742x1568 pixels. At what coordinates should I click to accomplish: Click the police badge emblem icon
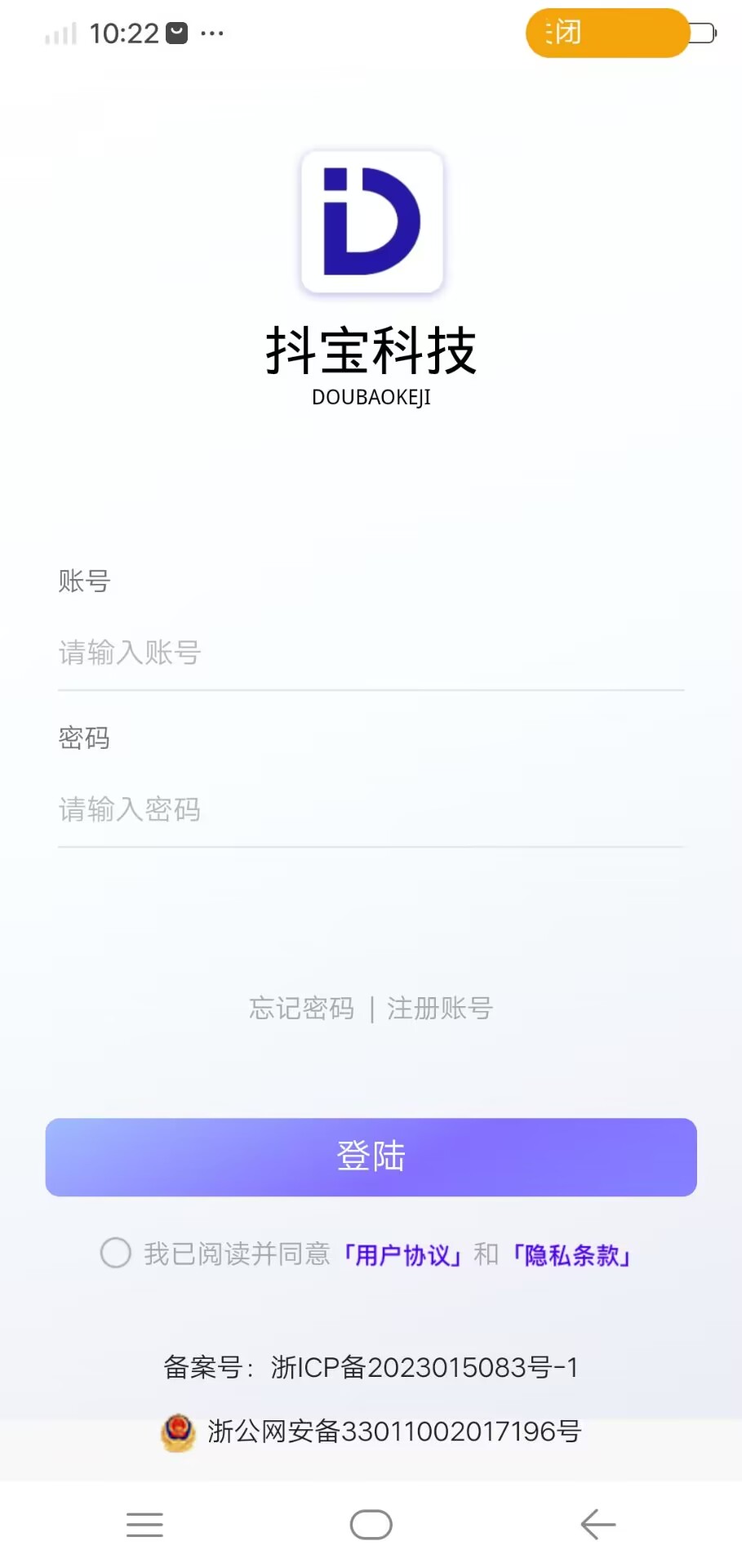coord(179,1432)
